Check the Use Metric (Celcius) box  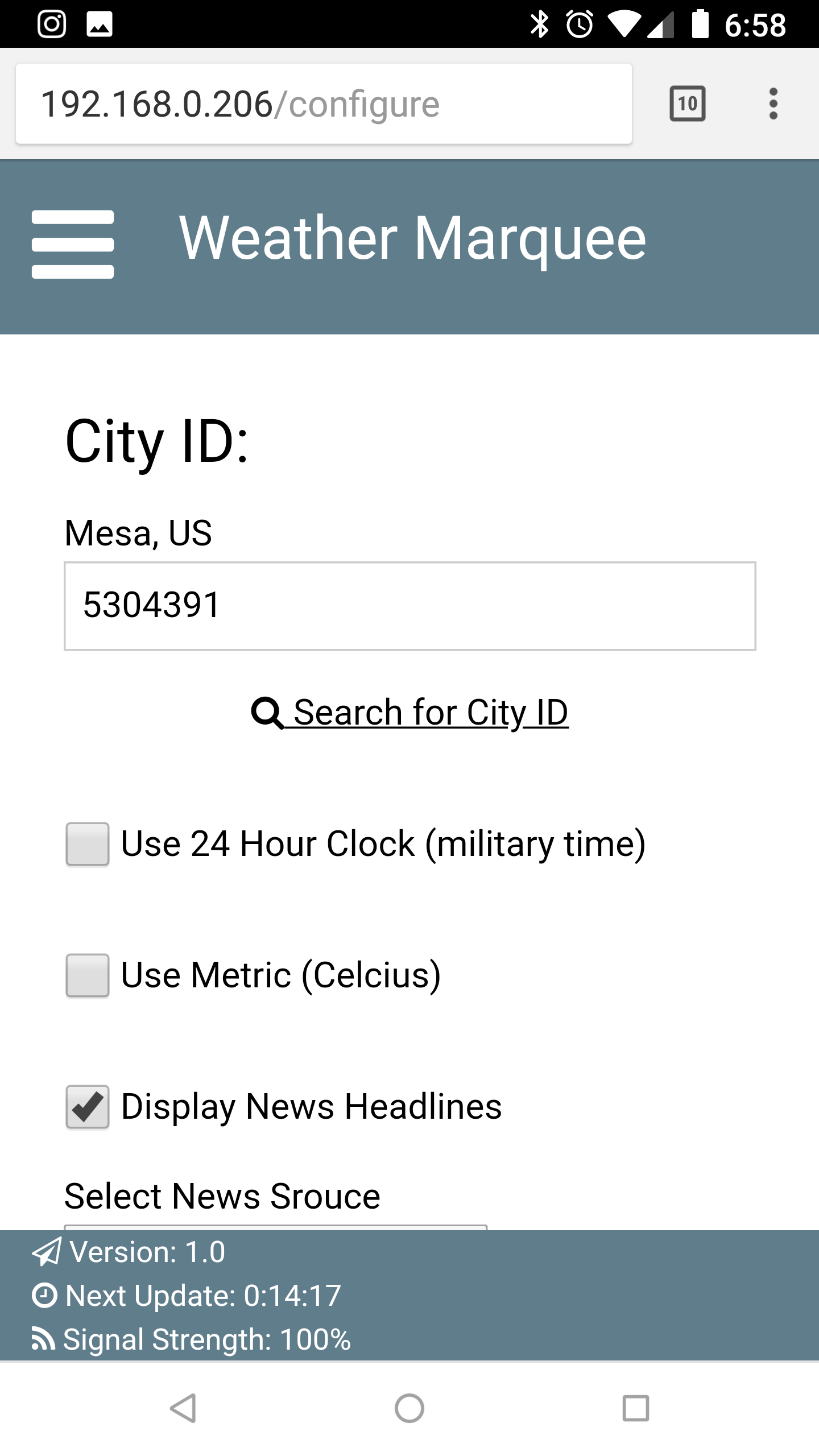coord(87,975)
